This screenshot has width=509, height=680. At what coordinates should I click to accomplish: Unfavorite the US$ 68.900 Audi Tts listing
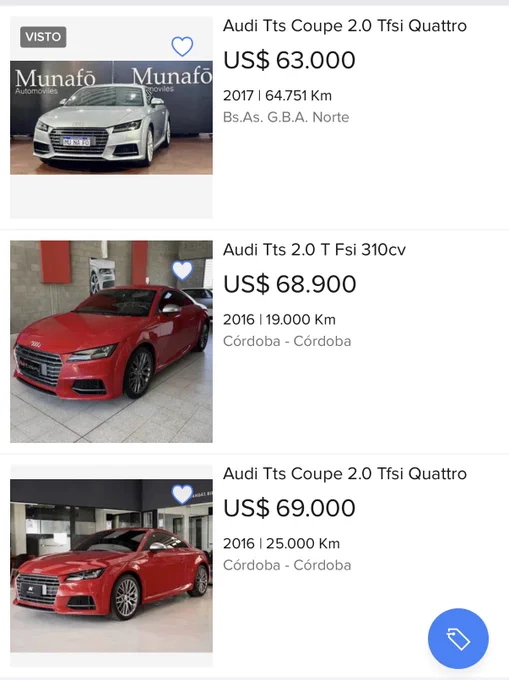pos(182,270)
